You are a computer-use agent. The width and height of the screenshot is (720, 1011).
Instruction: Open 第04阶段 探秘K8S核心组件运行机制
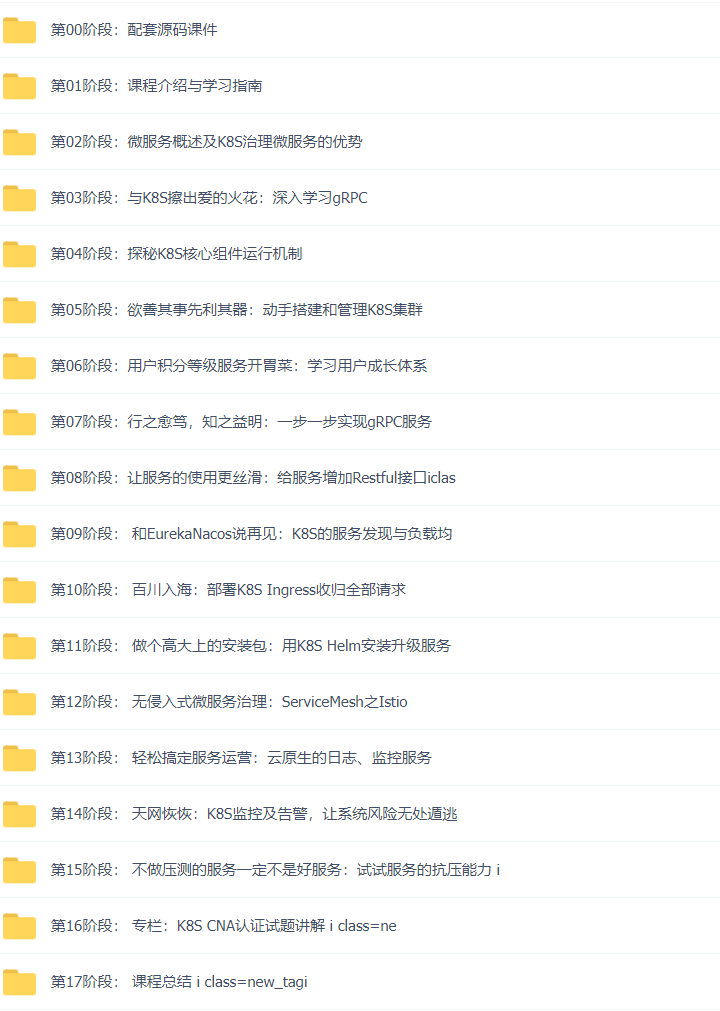click(x=176, y=254)
